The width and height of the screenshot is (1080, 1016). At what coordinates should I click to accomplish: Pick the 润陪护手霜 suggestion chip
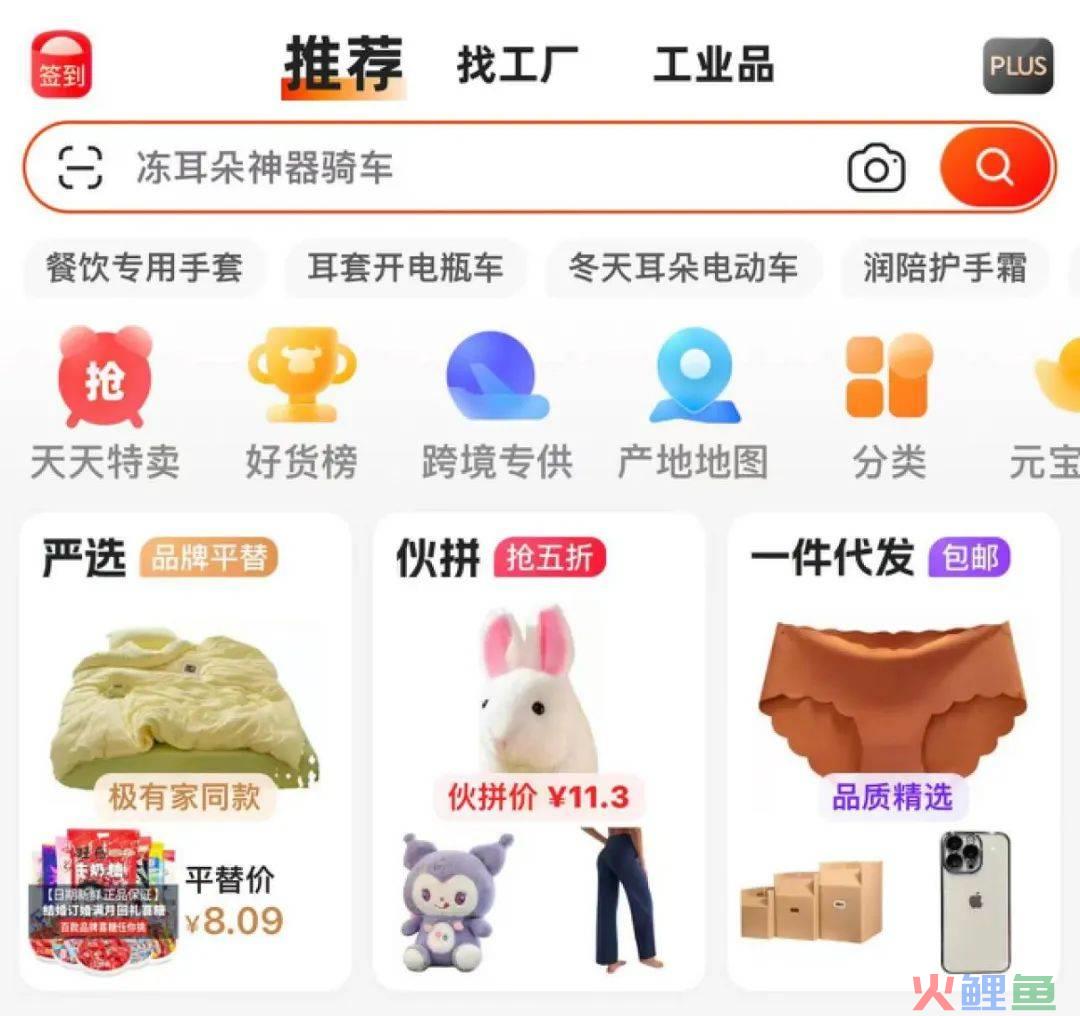[944, 268]
